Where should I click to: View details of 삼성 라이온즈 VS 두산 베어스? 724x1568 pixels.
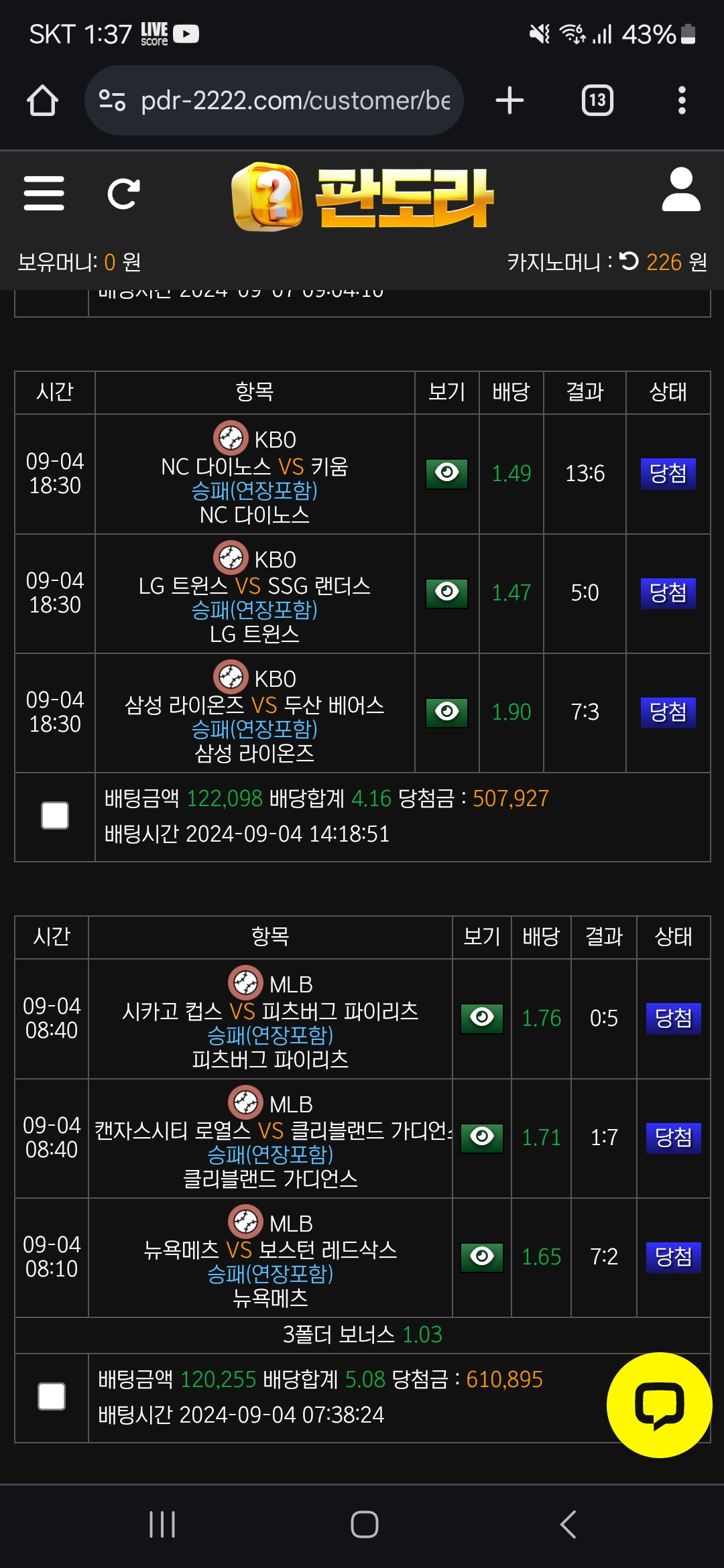coord(446,712)
